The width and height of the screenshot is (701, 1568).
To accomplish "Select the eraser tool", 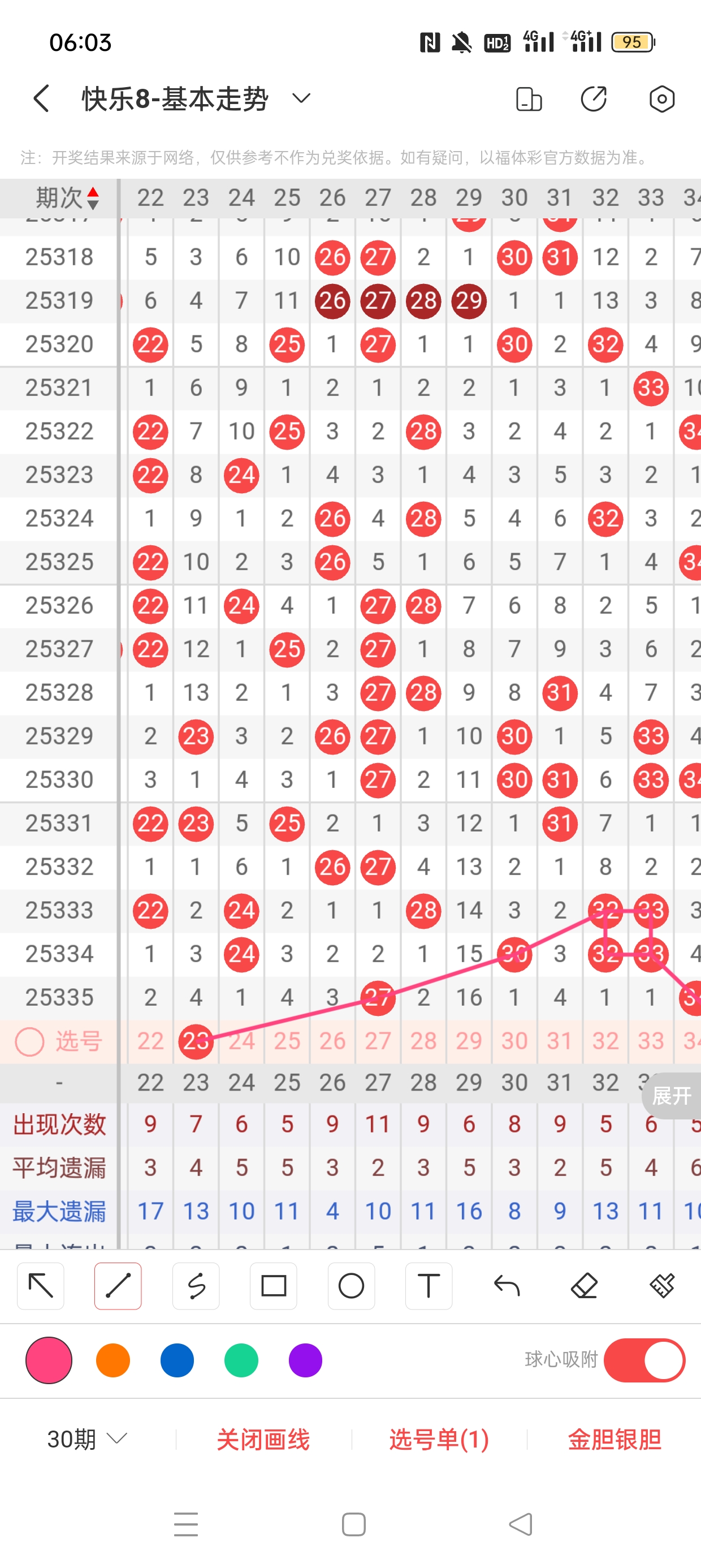I will tap(584, 1286).
